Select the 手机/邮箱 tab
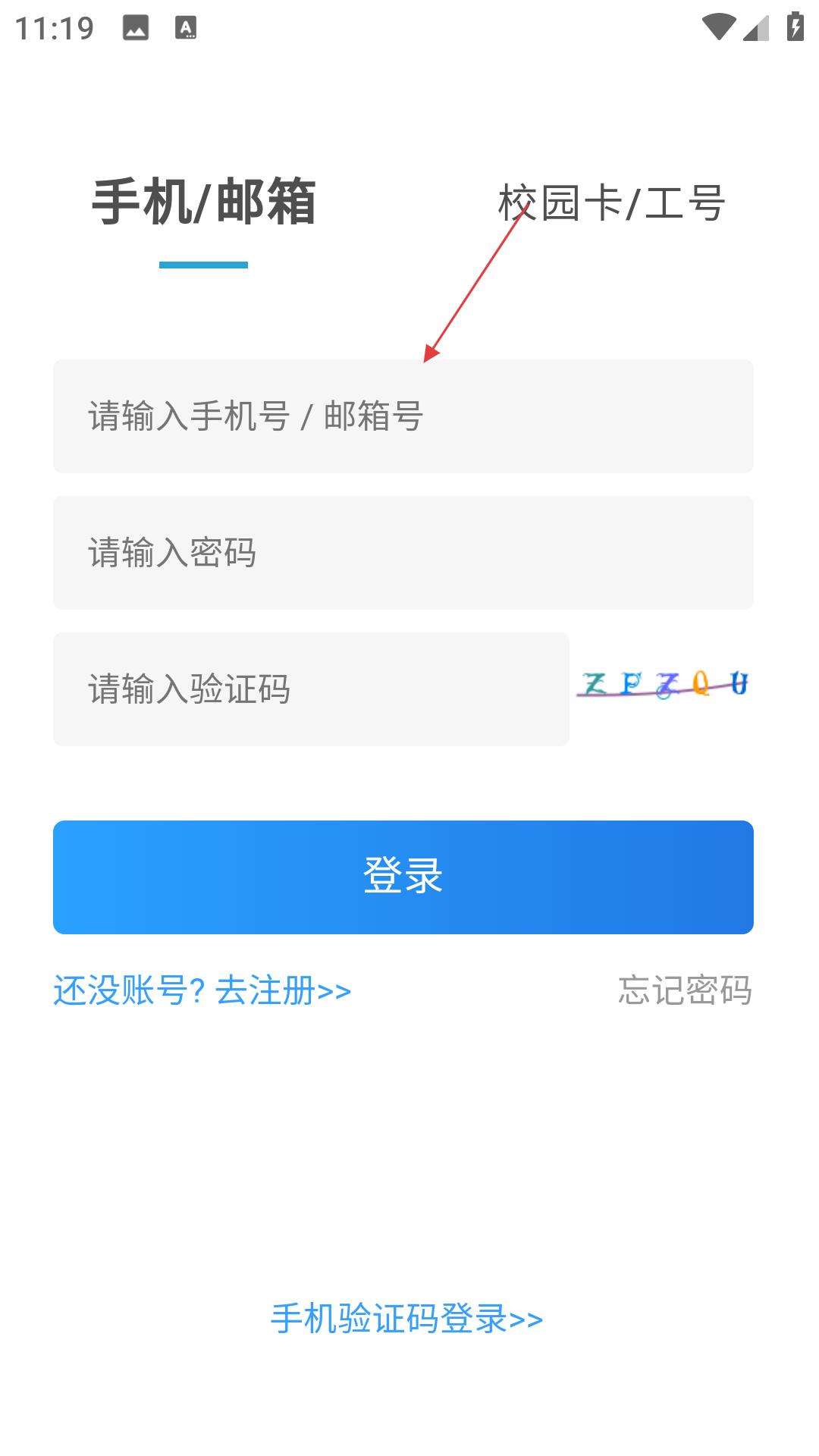This screenshot has height=1456, width=819. (x=203, y=202)
